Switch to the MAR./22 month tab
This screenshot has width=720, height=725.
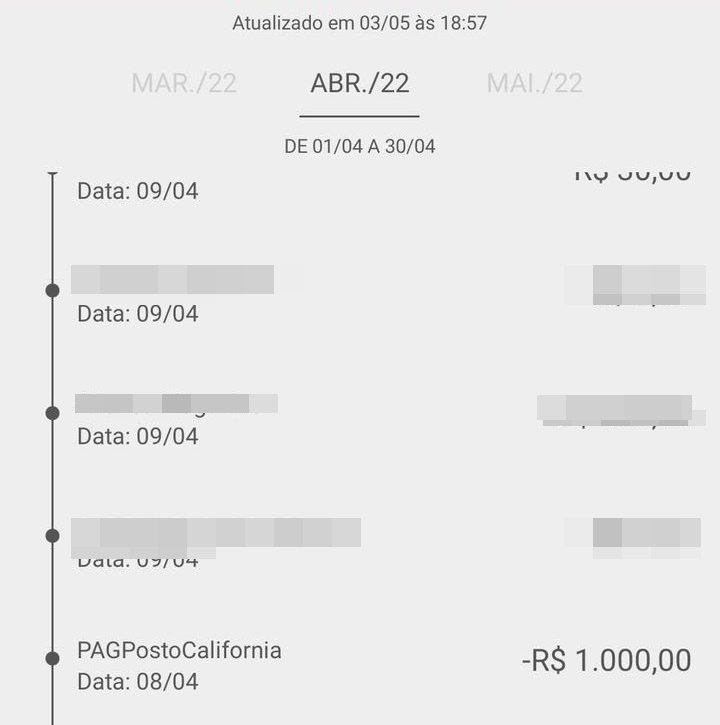pyautogui.click(x=184, y=83)
